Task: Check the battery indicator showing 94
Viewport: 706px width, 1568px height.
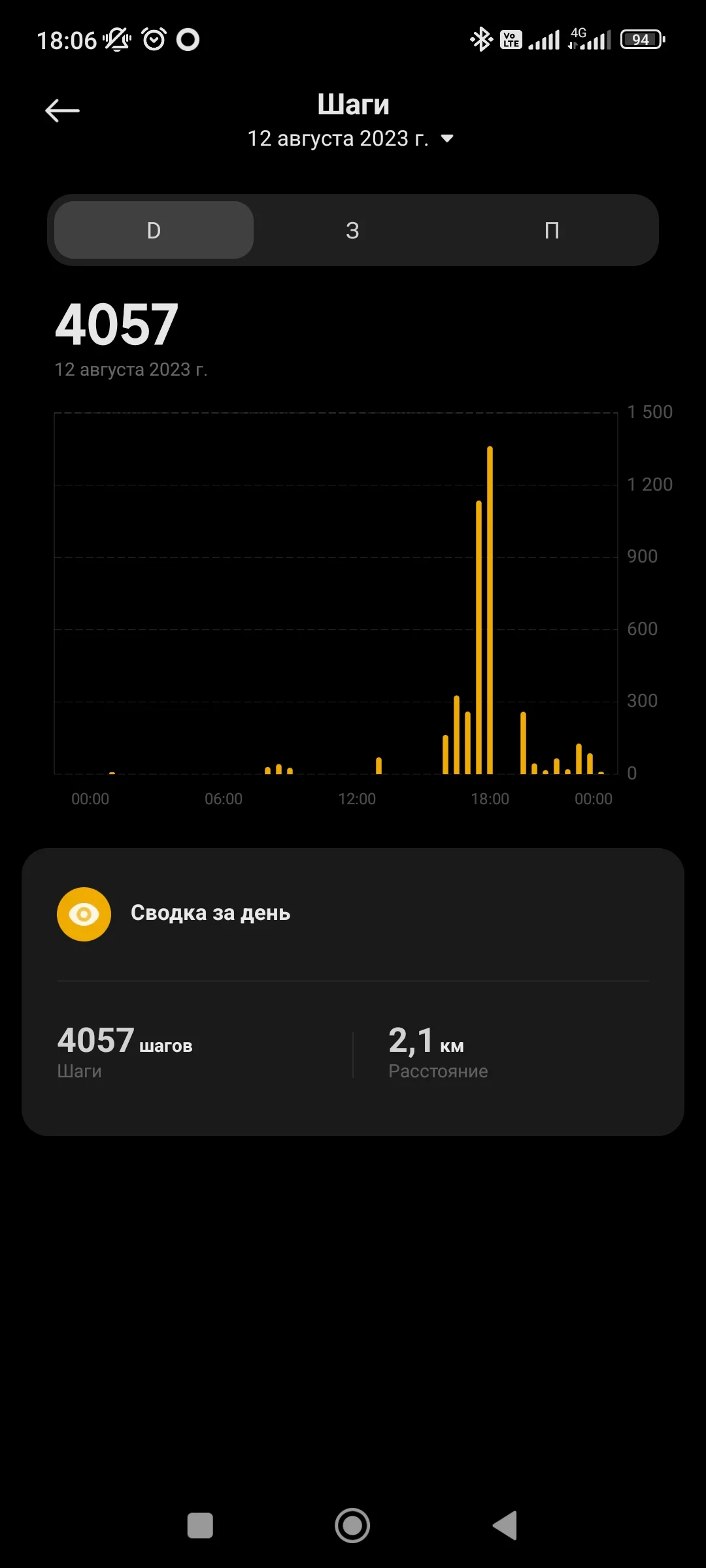Action: tap(641, 39)
